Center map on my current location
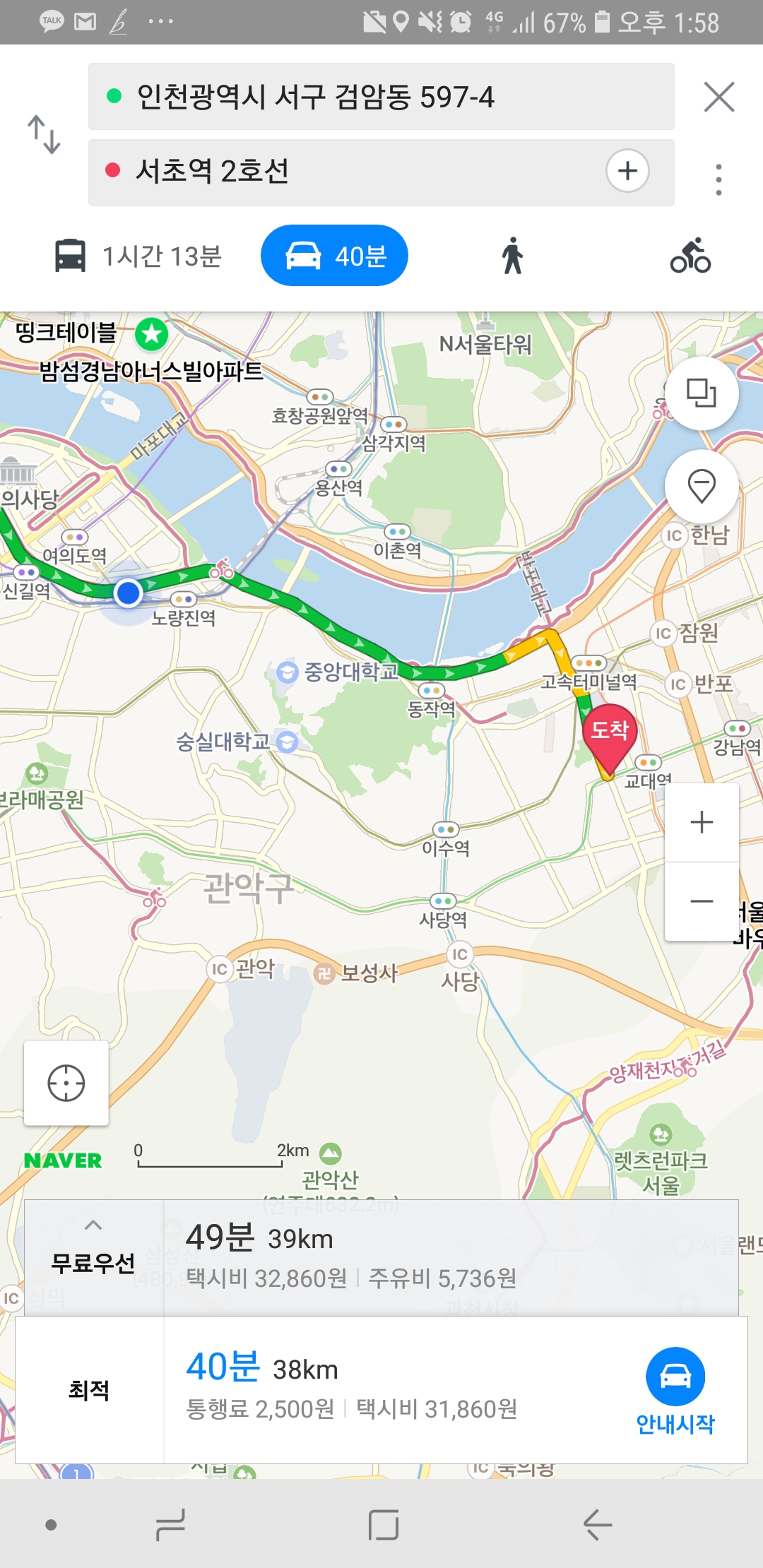 click(66, 1083)
